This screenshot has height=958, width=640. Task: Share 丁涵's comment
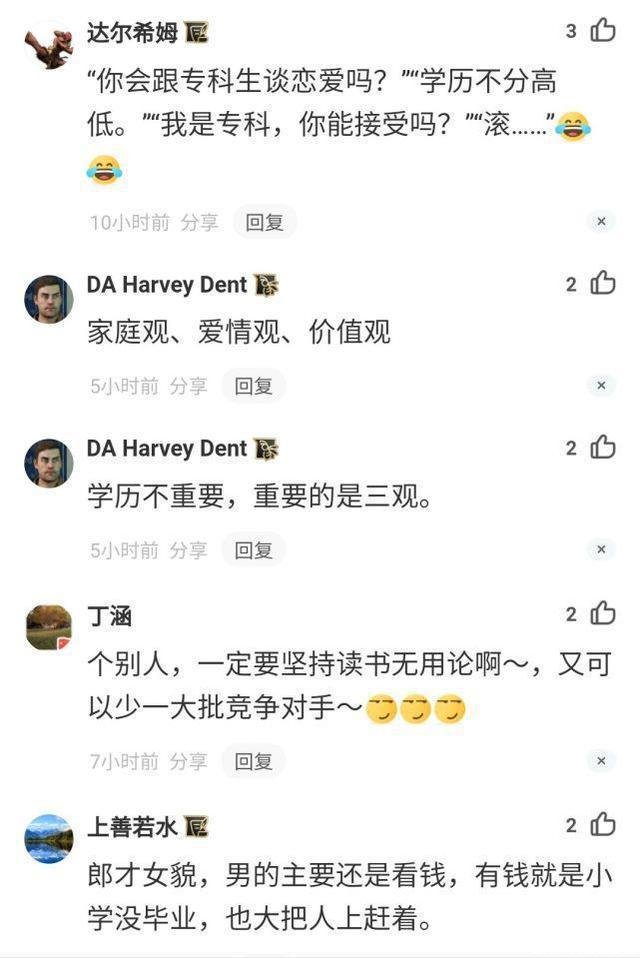(x=188, y=762)
